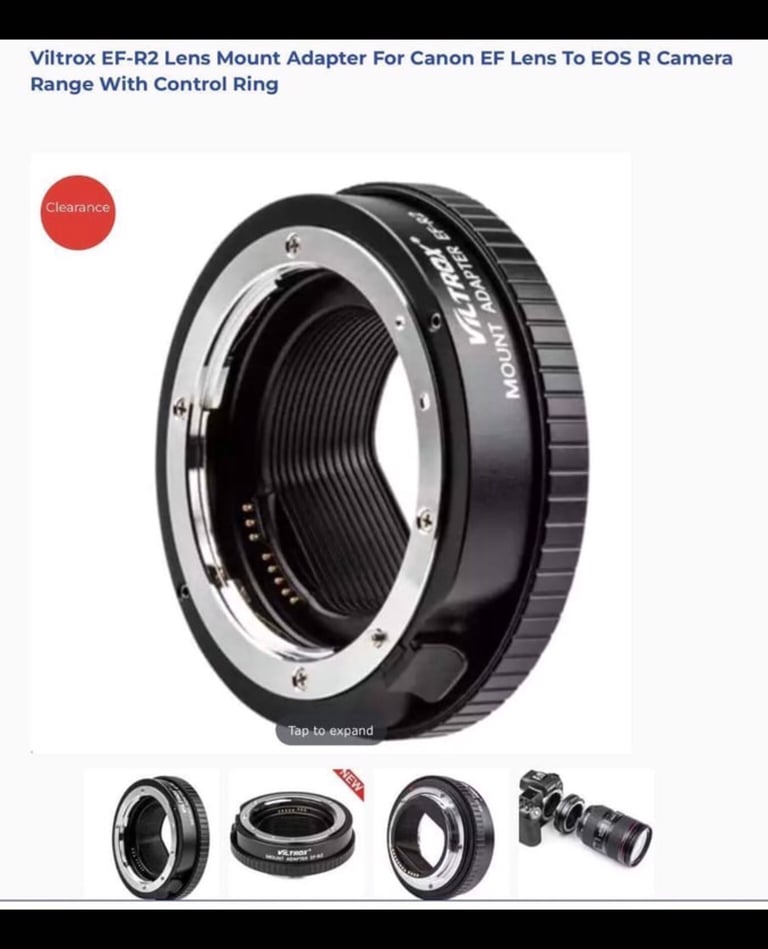The height and width of the screenshot is (949, 768).
Task: Show the thumbnail with camera and lens
Action: [x=585, y=832]
